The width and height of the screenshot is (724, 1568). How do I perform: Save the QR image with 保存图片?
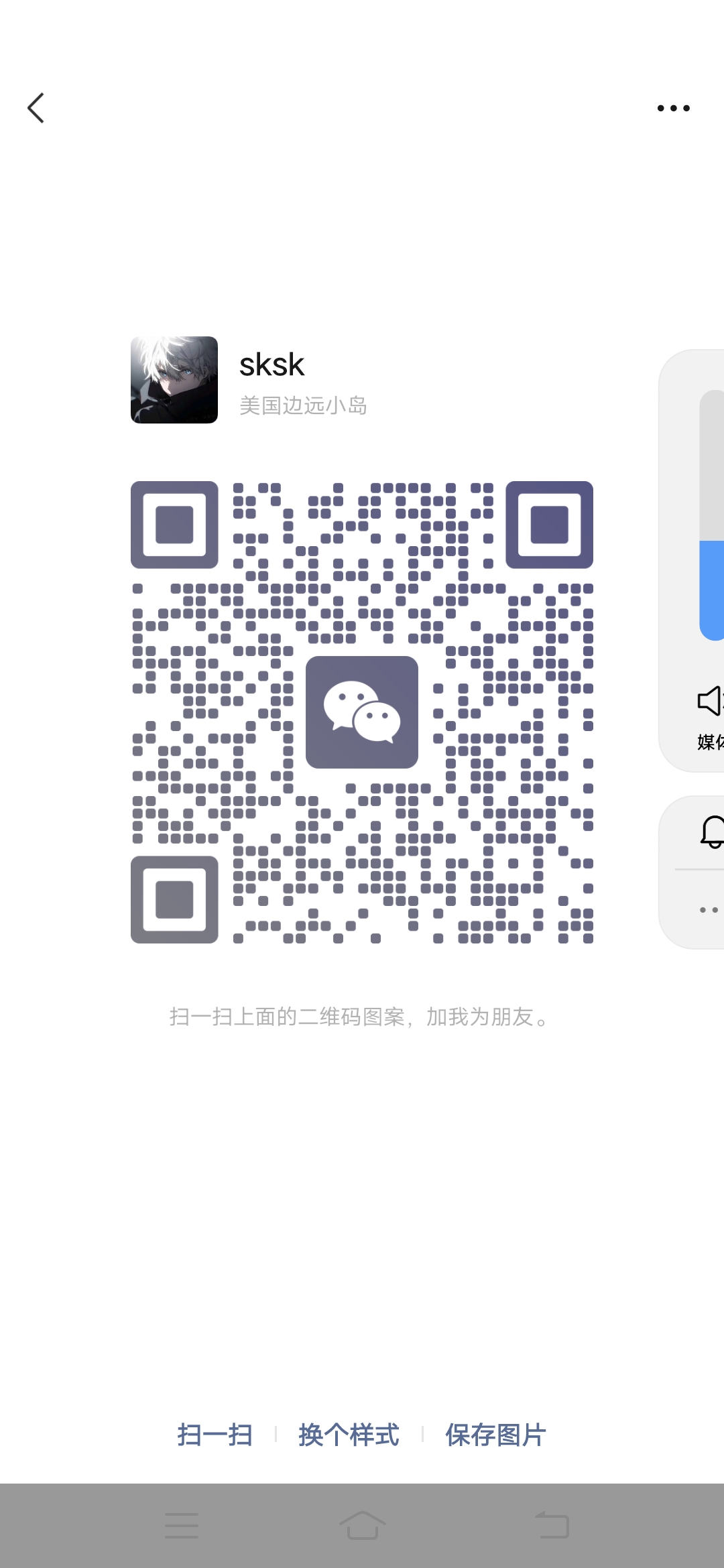click(495, 1435)
